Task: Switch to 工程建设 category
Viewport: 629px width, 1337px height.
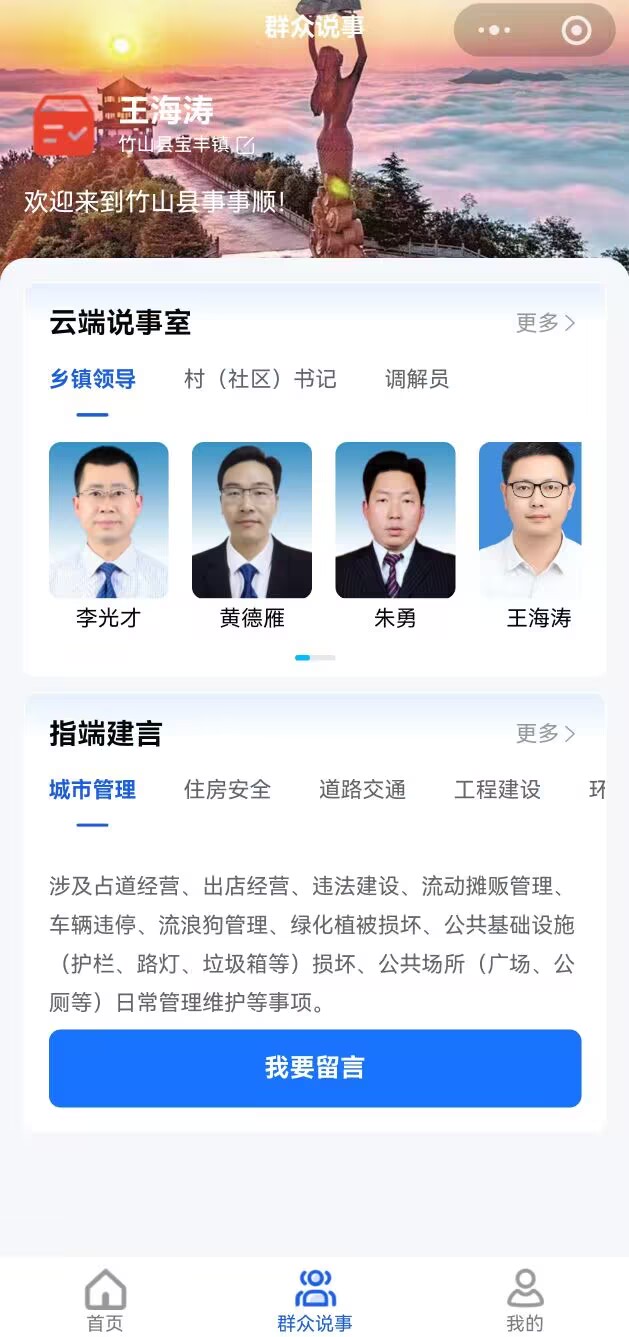Action: pyautogui.click(x=497, y=790)
